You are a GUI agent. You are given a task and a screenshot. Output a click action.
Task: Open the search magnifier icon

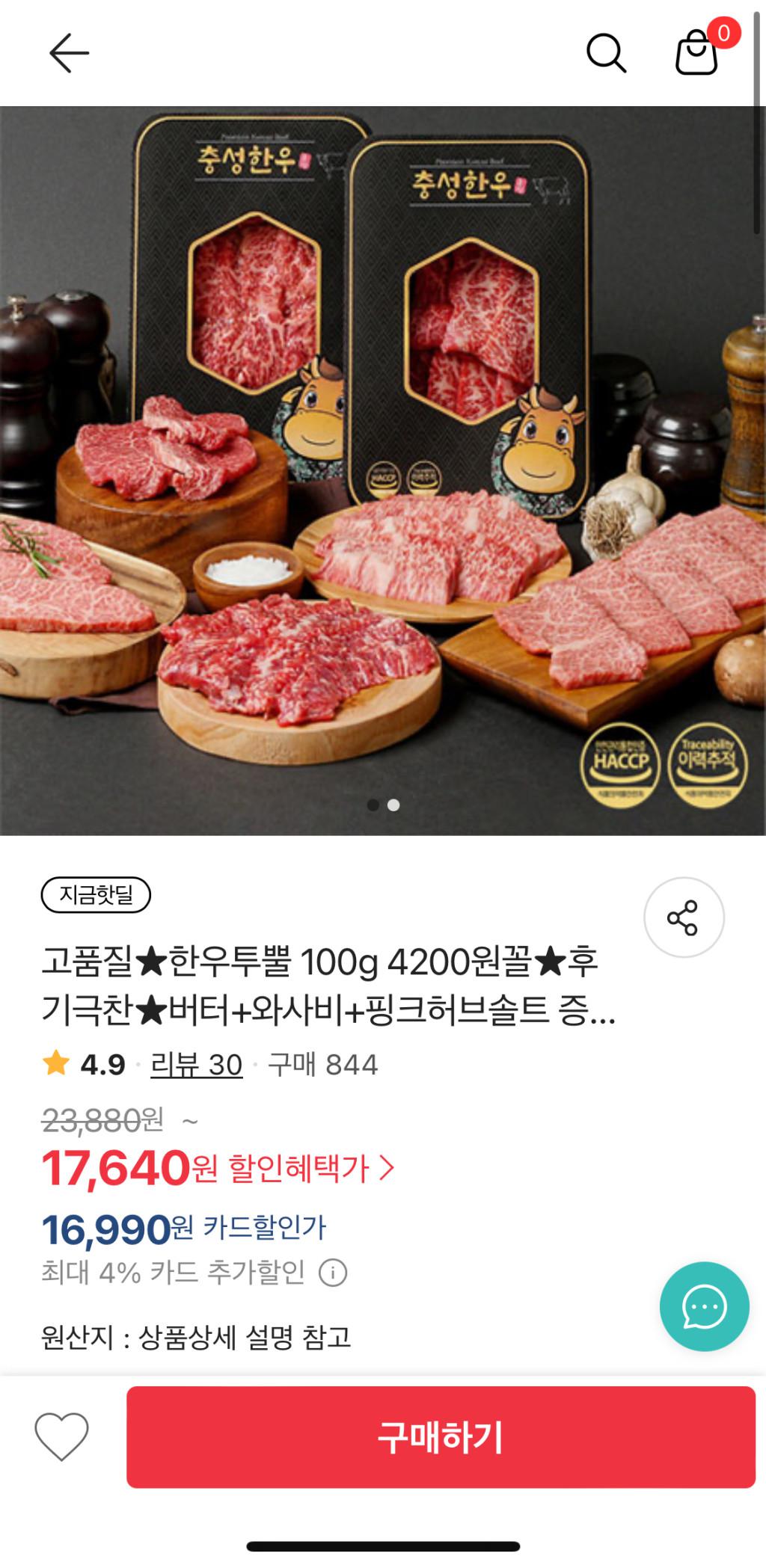click(x=606, y=53)
